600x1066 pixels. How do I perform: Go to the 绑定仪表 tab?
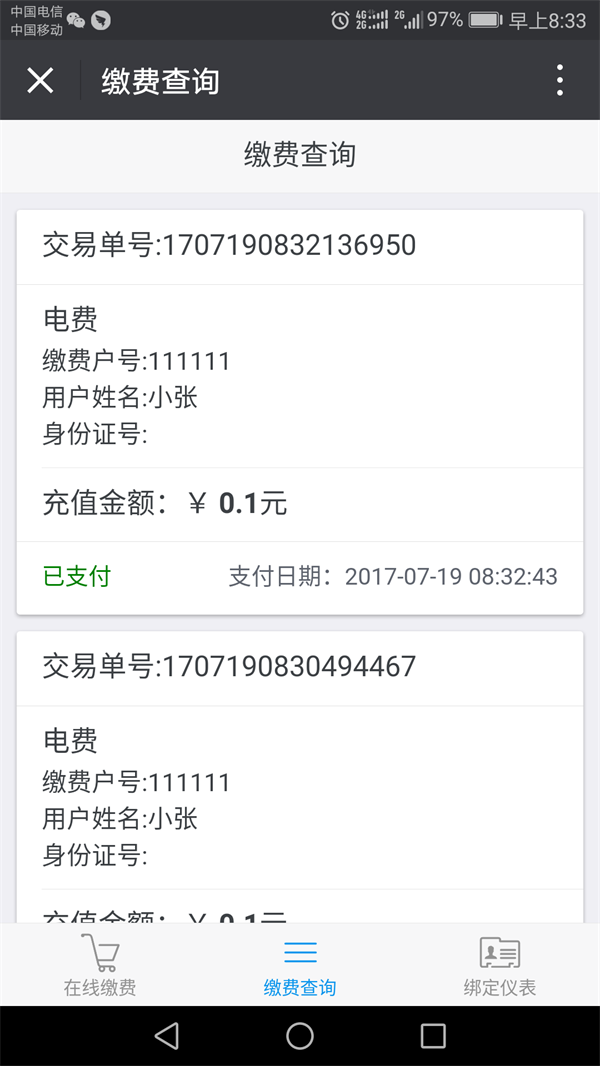click(499, 964)
